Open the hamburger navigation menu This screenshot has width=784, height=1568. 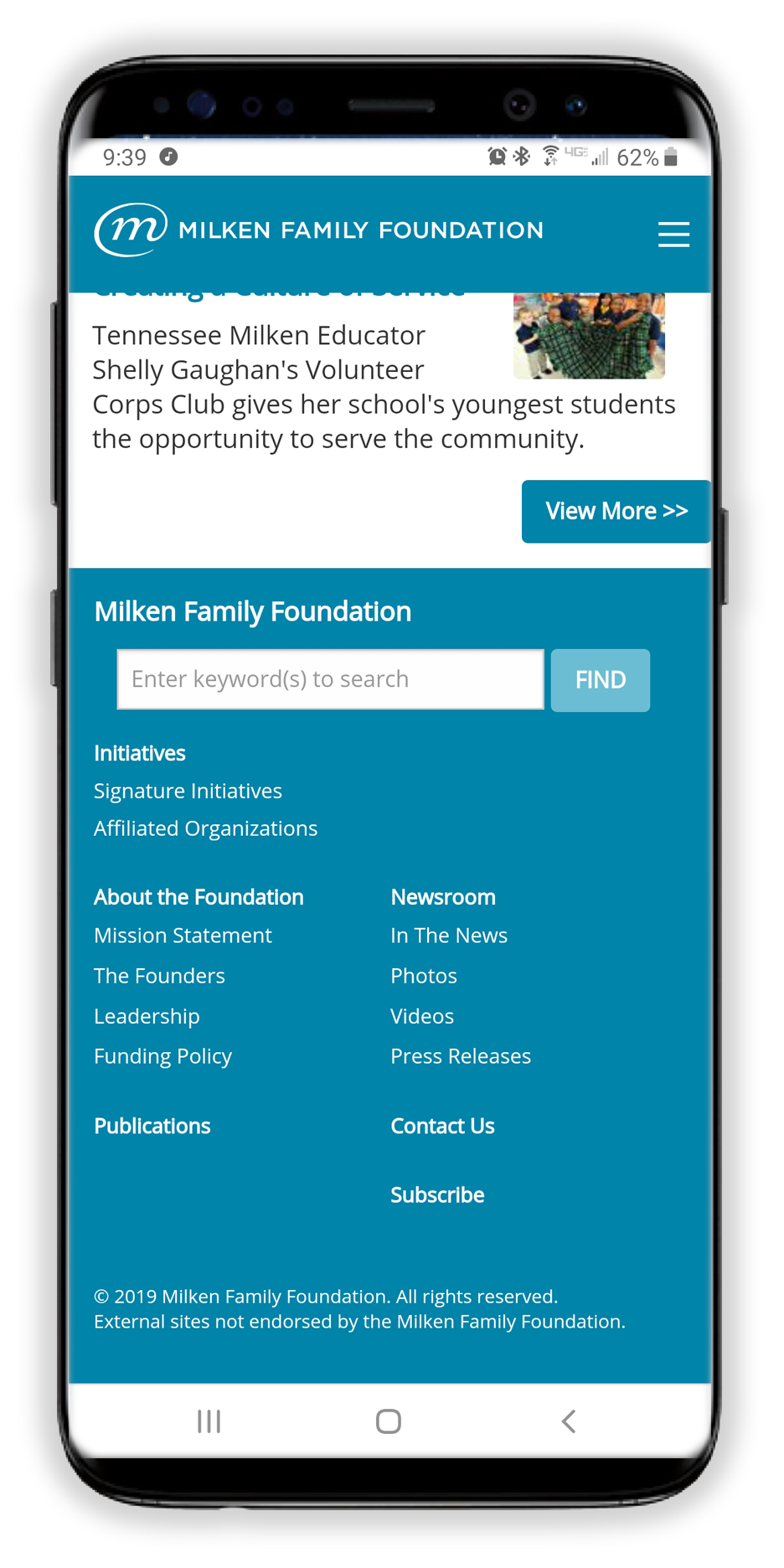coord(673,234)
